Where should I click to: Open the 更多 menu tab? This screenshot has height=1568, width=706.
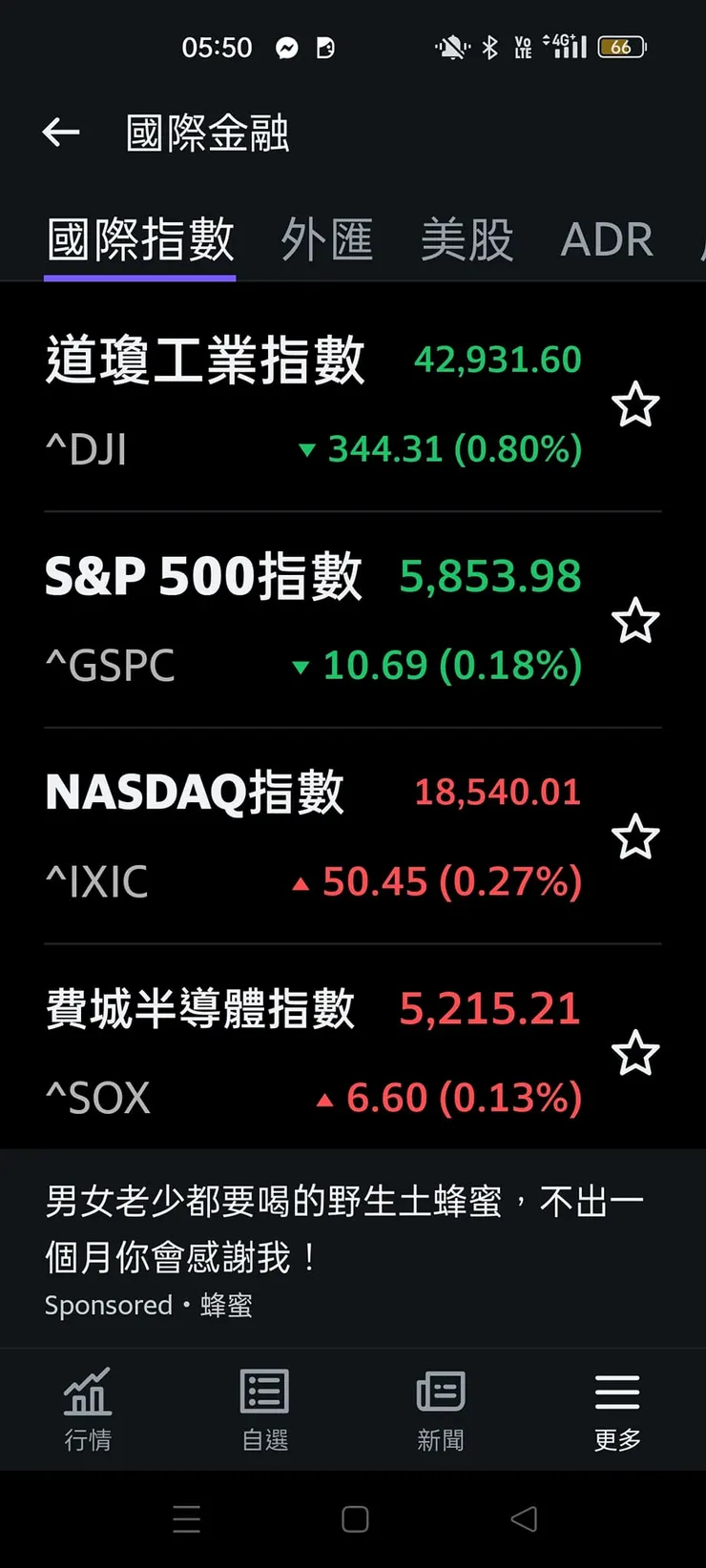pos(617,1410)
